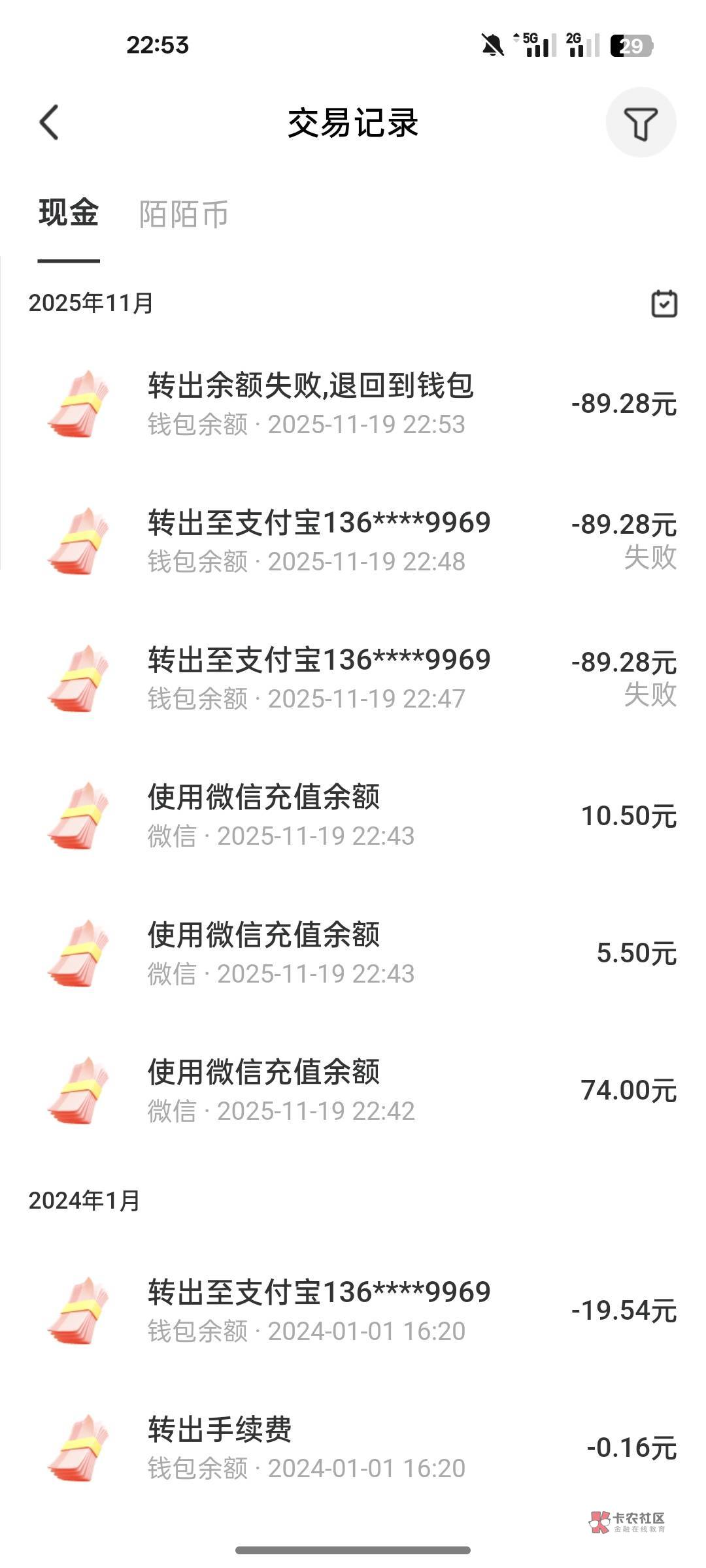Open 转出余额失败,退回到钱包 record
The width and height of the screenshot is (706, 1568).
tap(353, 404)
